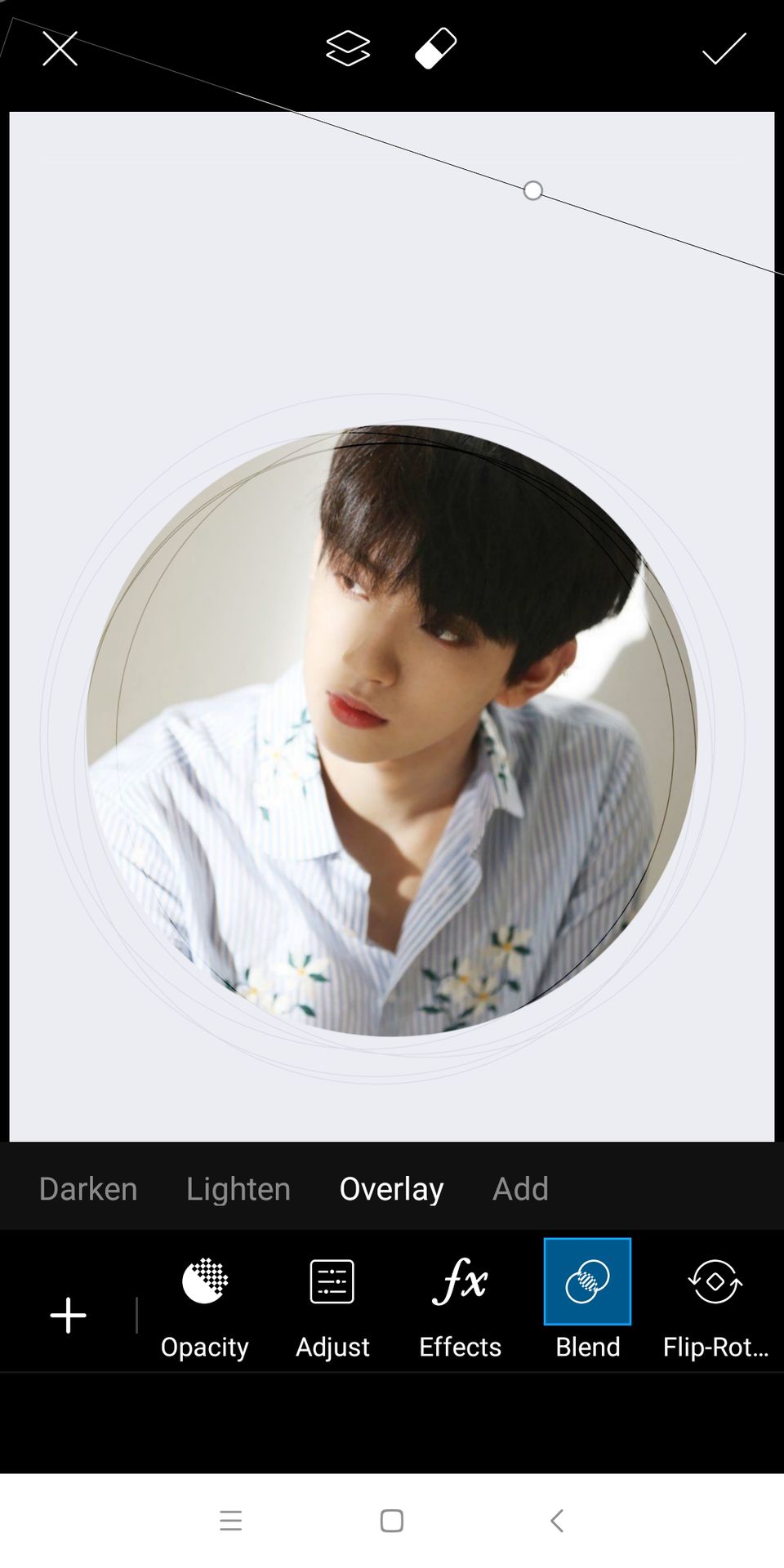Close the editor with the X icon

coord(60,49)
